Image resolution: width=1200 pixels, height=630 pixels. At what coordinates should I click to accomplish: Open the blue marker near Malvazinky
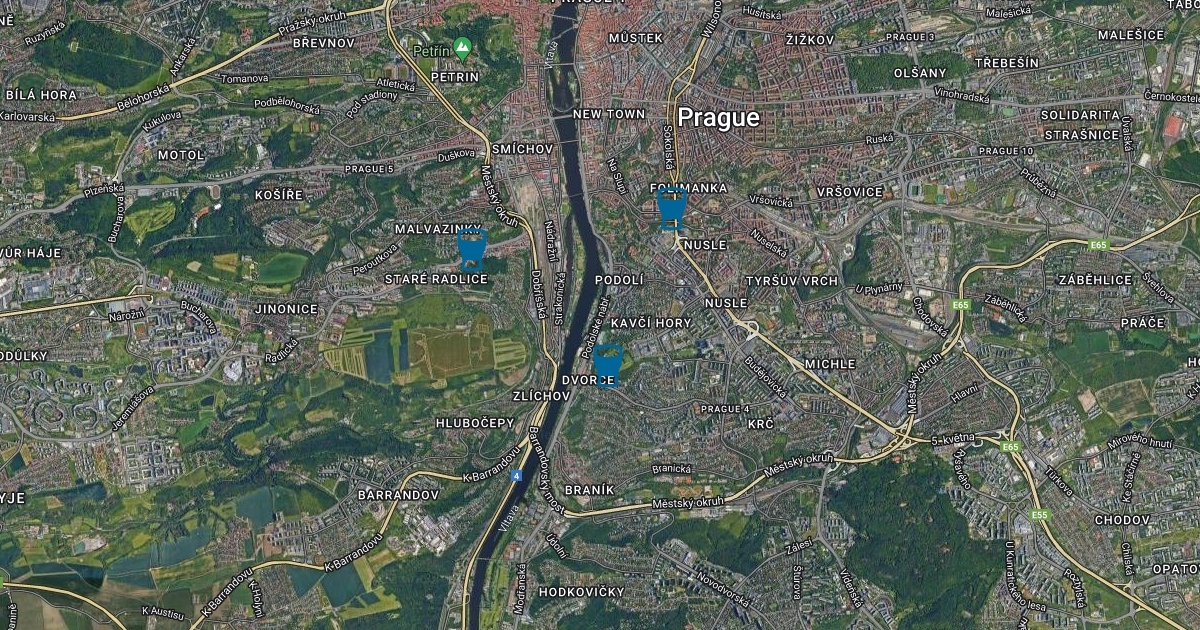(x=472, y=245)
